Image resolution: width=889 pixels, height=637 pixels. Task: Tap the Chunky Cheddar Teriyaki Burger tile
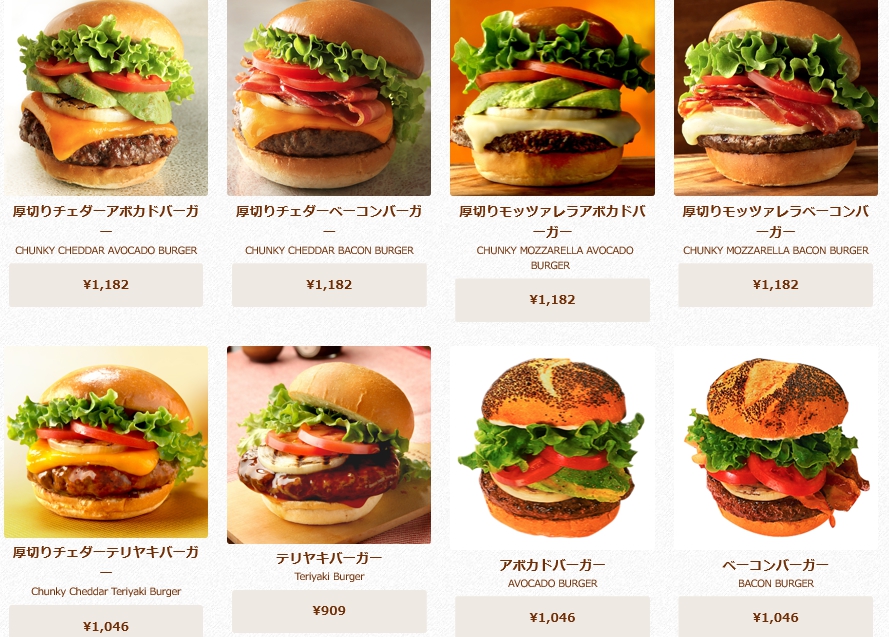point(106,442)
